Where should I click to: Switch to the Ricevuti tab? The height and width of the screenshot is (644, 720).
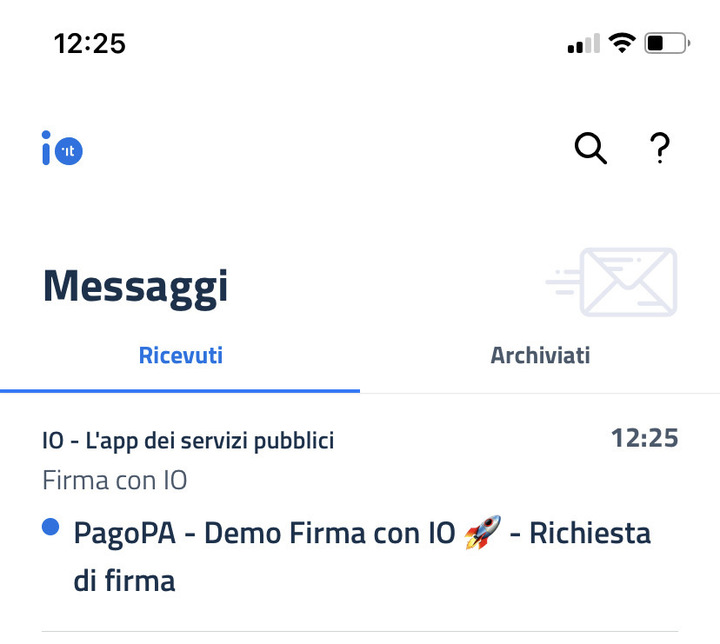[181, 356]
